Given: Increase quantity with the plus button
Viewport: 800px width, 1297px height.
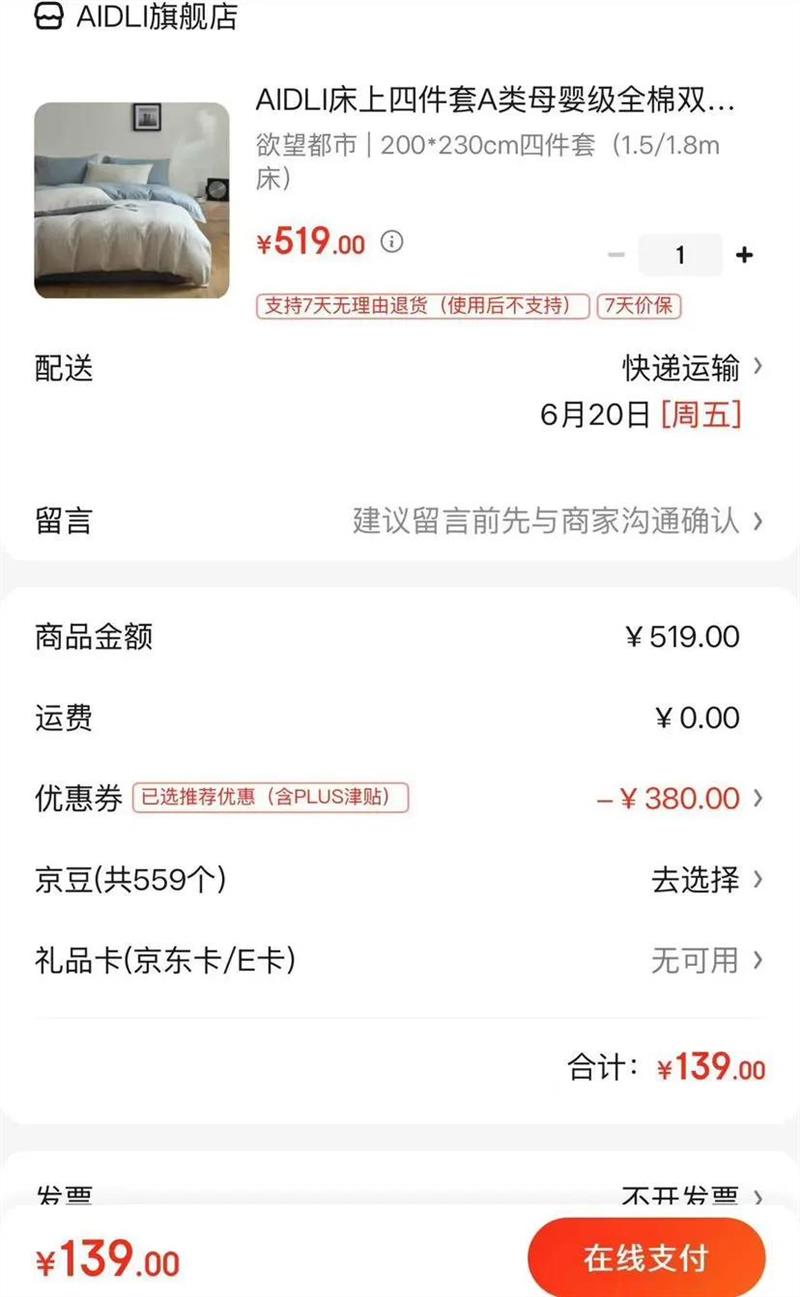Looking at the screenshot, I should point(744,255).
